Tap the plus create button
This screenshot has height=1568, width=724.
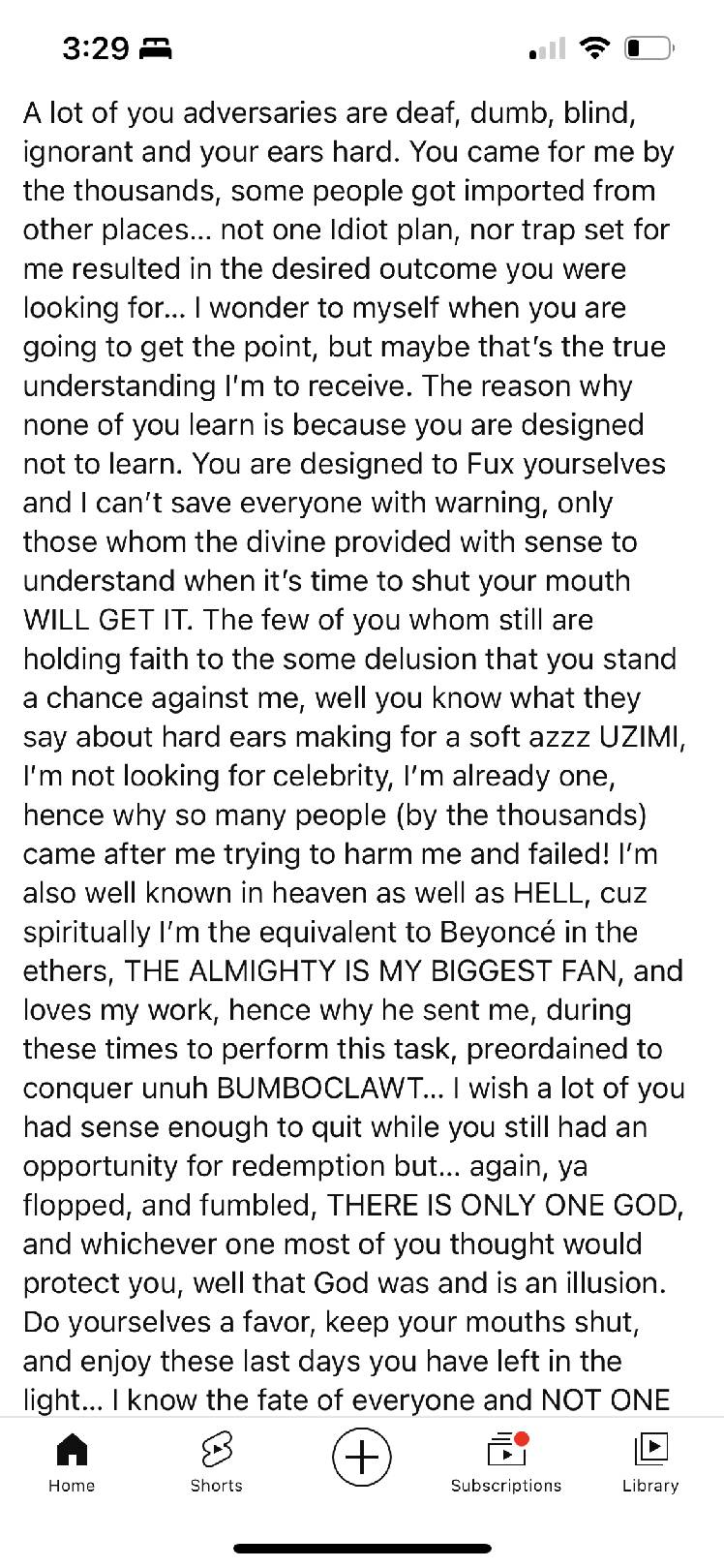pyautogui.click(x=361, y=1457)
